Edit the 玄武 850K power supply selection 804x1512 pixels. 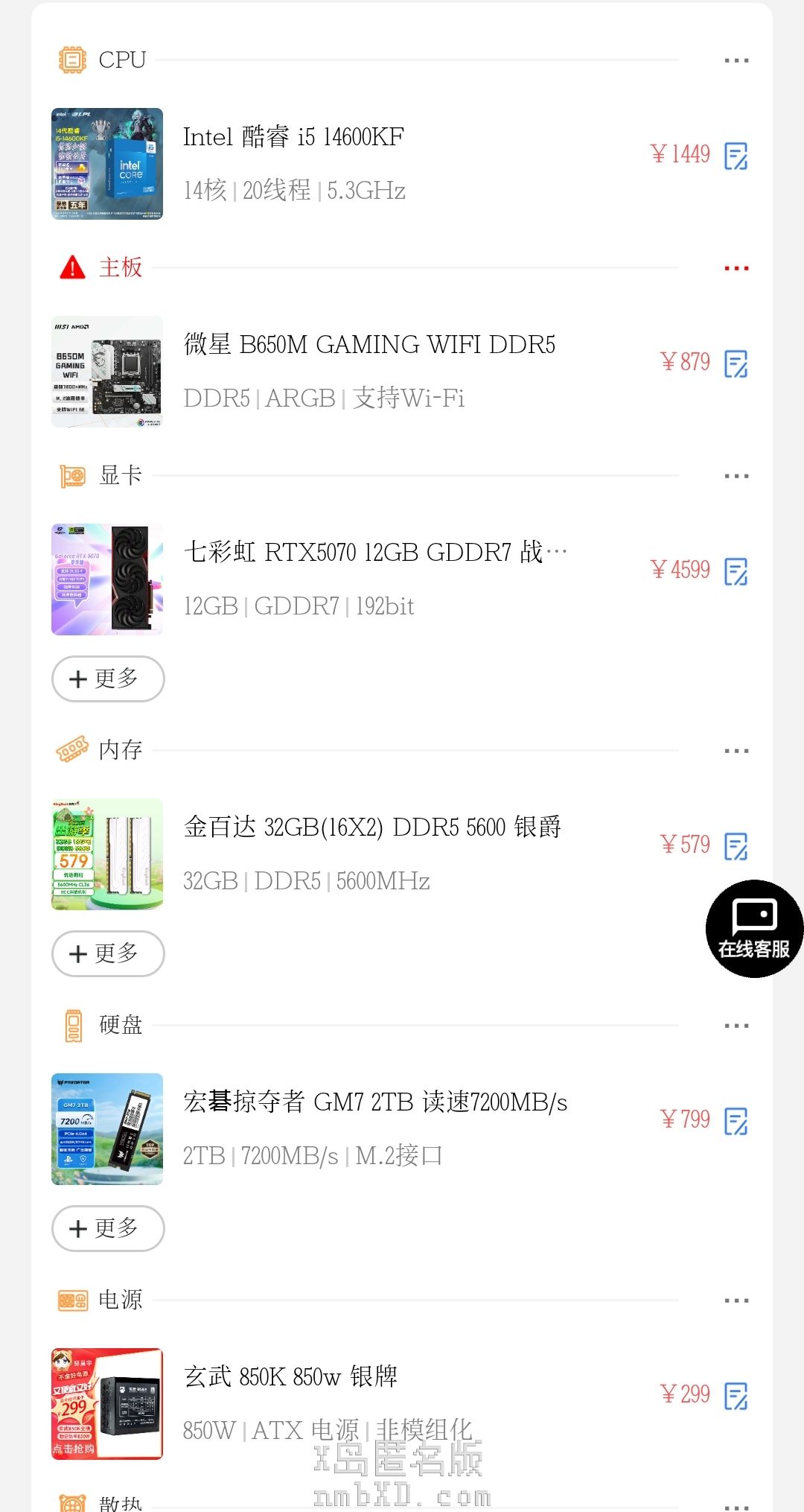pyautogui.click(x=736, y=1397)
